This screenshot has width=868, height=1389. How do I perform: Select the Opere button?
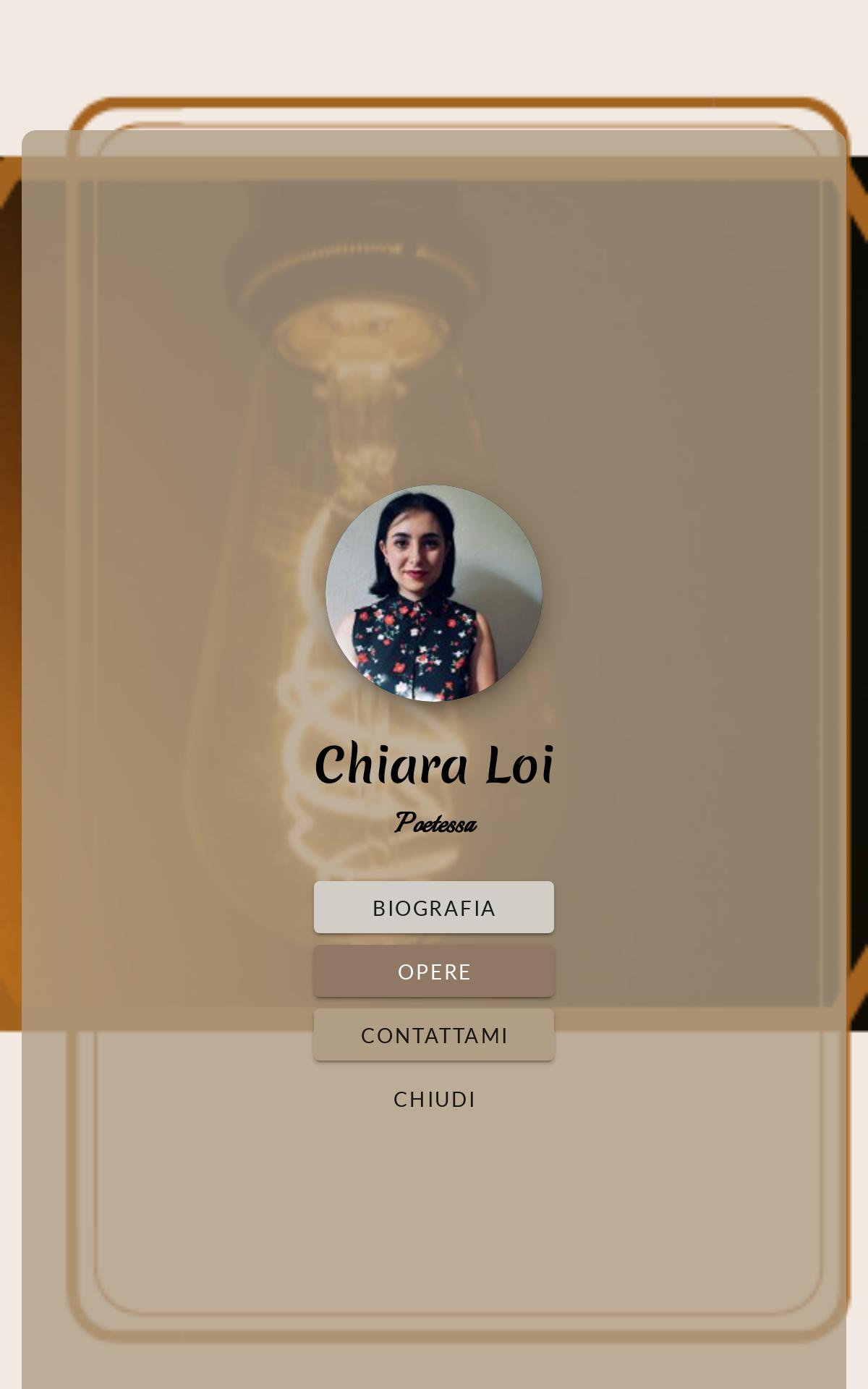[434, 971]
